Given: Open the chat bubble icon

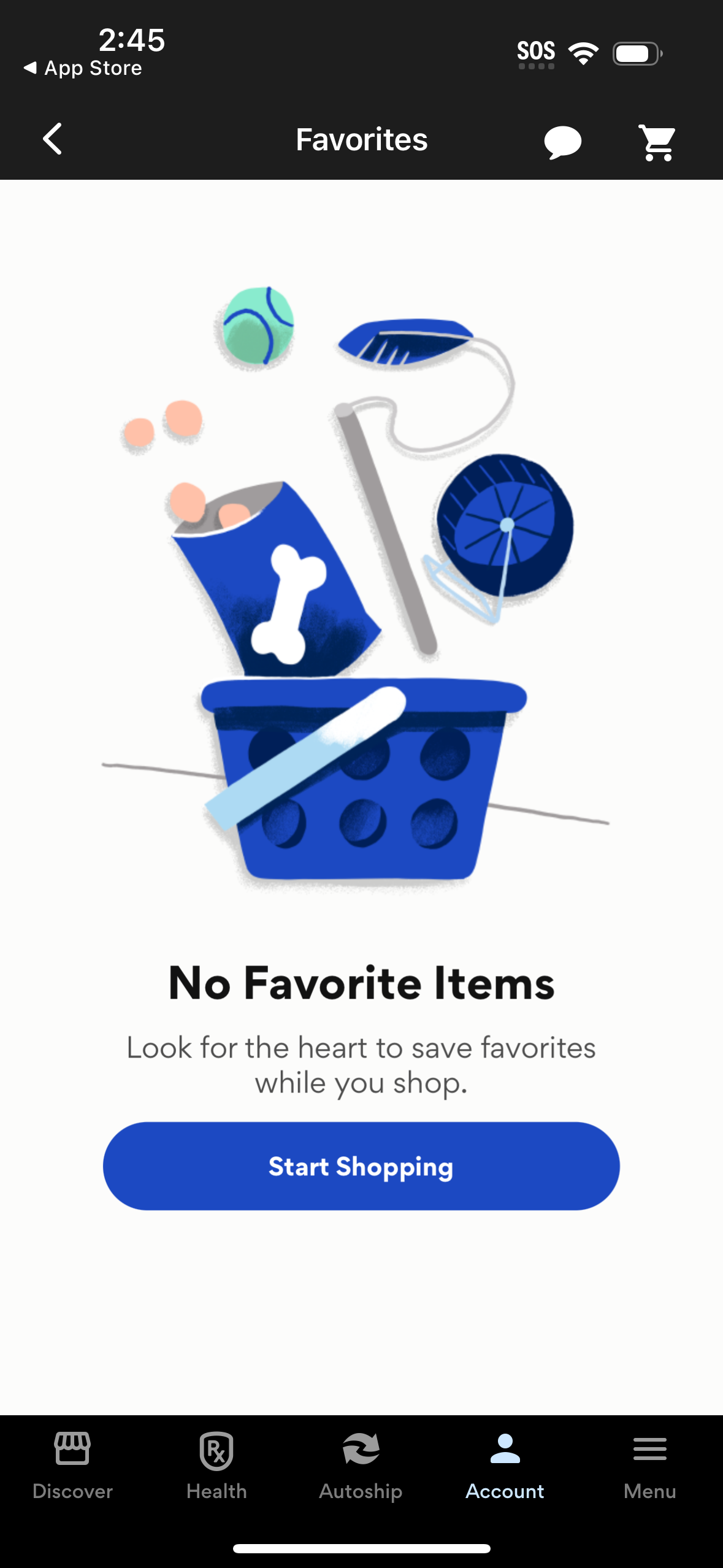Looking at the screenshot, I should click(562, 142).
